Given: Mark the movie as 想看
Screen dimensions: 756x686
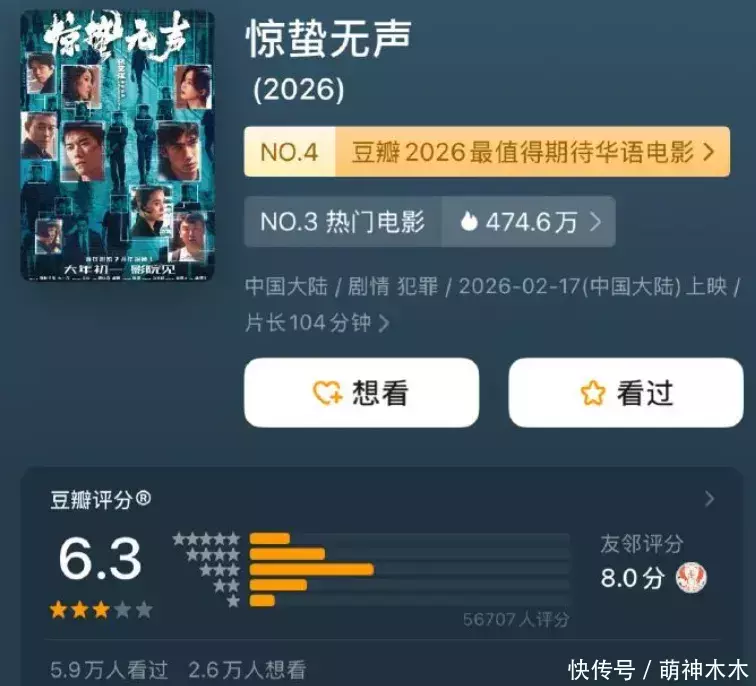Looking at the screenshot, I should click(x=361, y=393).
